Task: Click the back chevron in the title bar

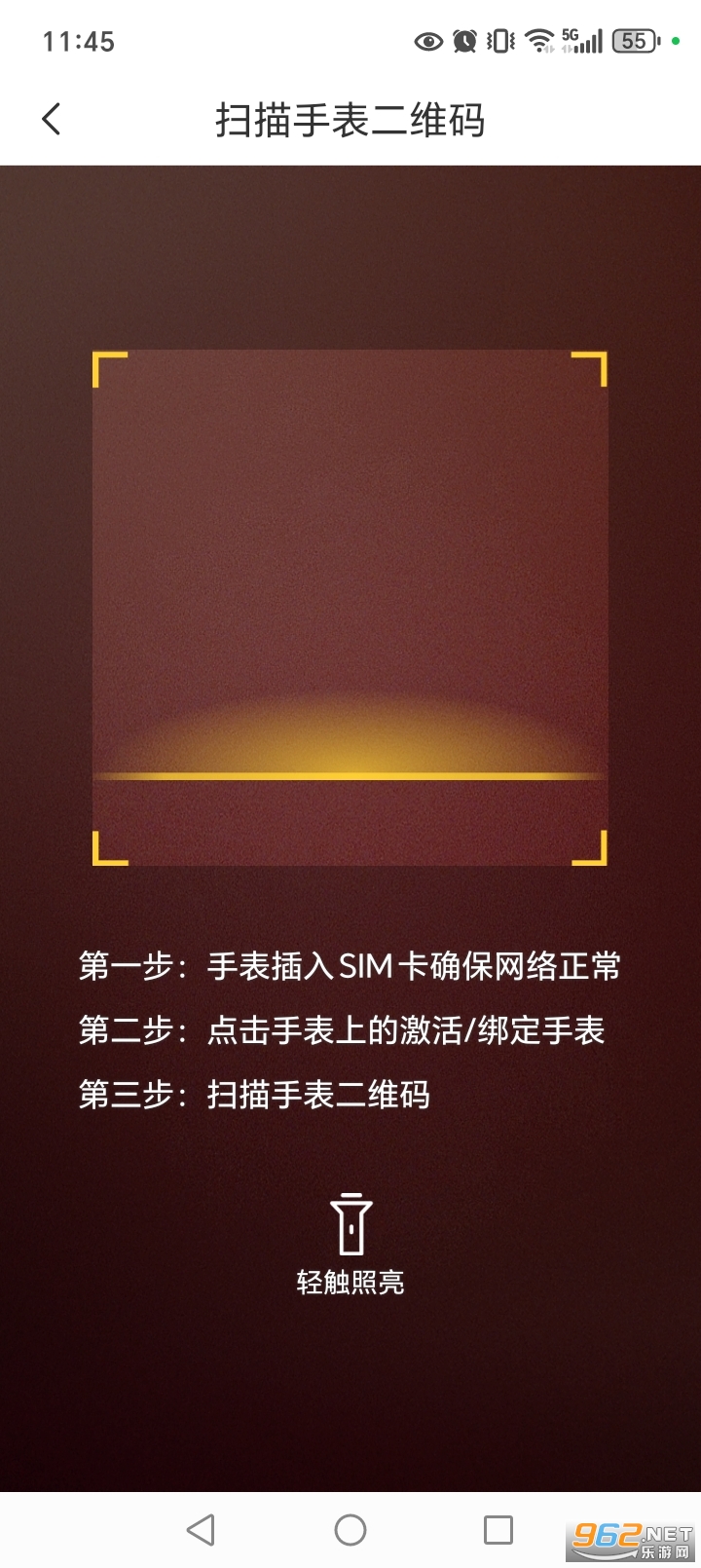Action: point(50,119)
